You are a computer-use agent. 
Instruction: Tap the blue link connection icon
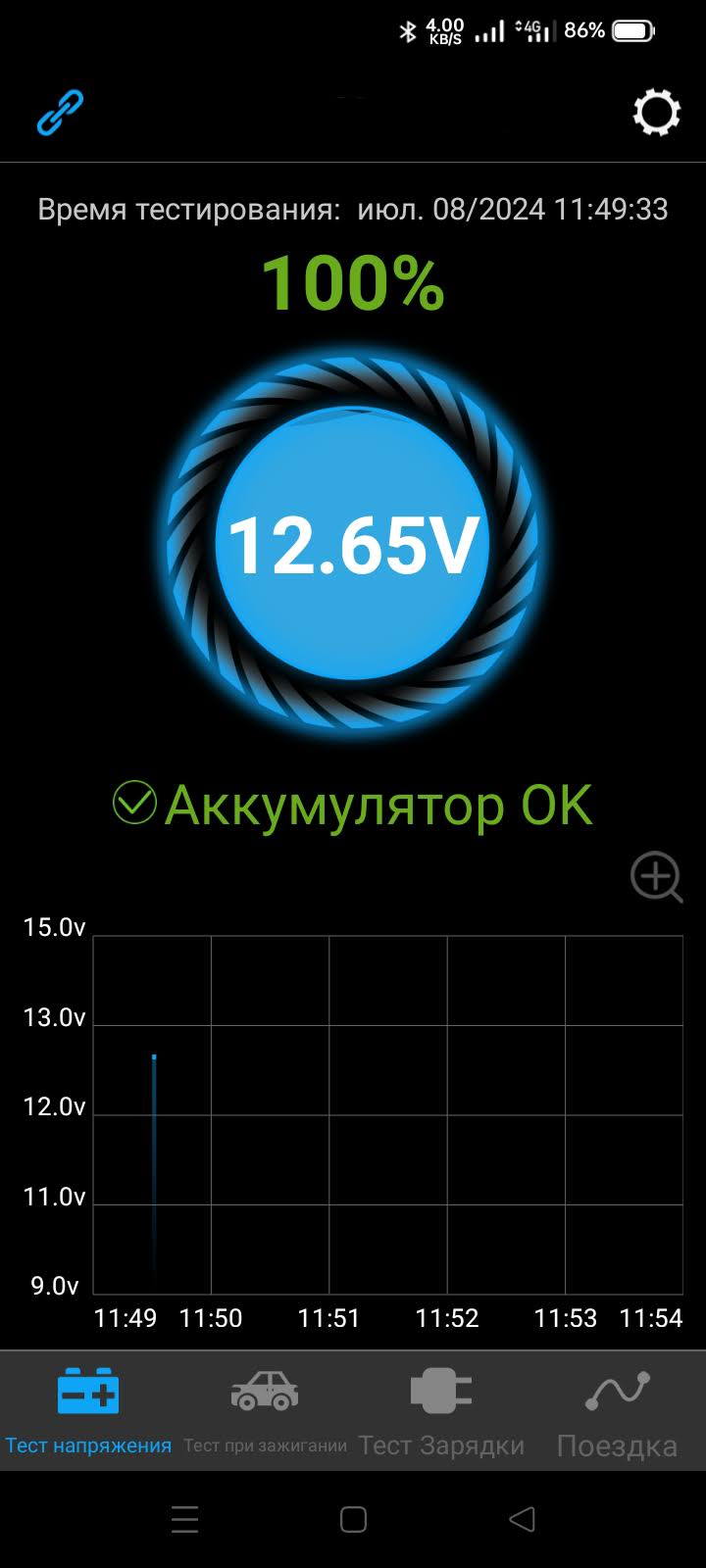coord(61,113)
